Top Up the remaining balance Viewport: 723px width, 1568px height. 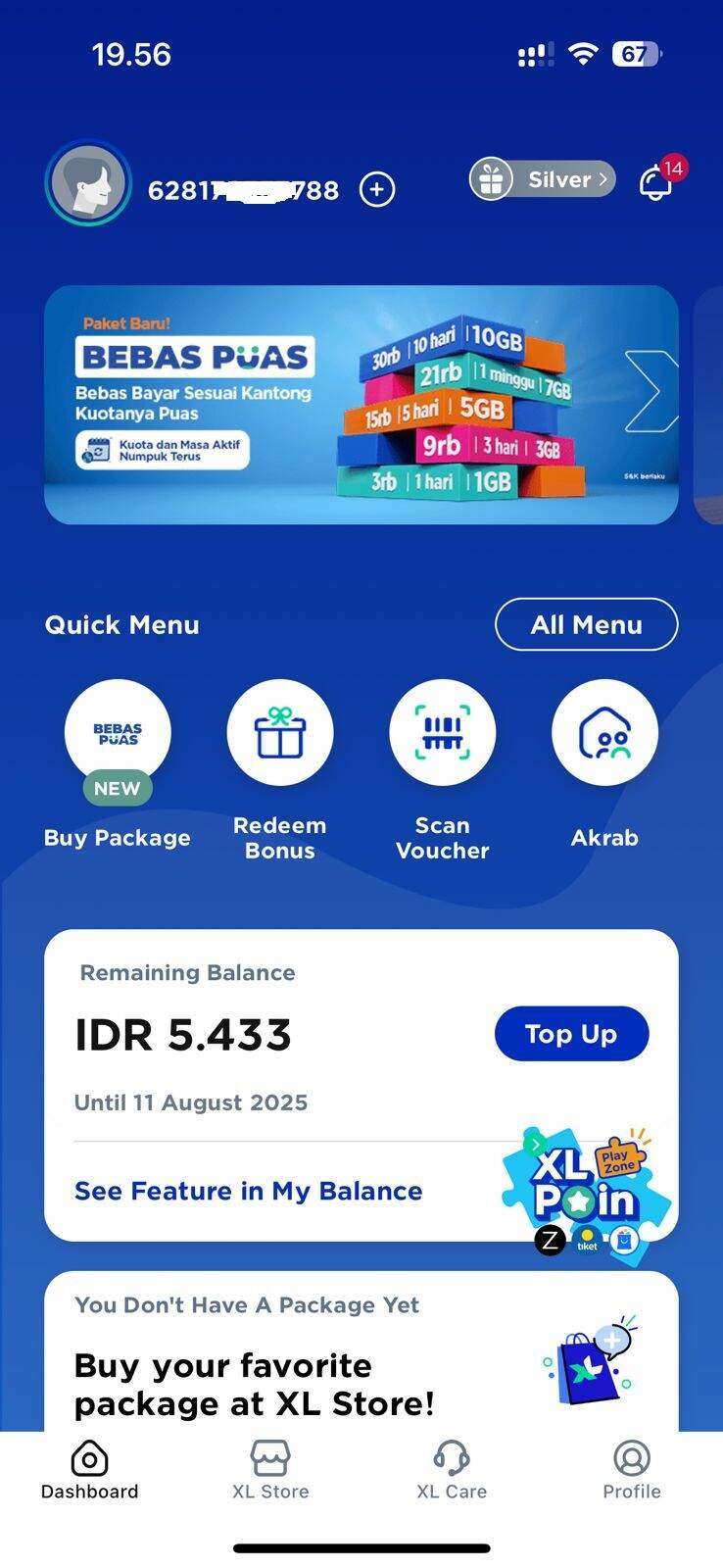click(571, 1034)
